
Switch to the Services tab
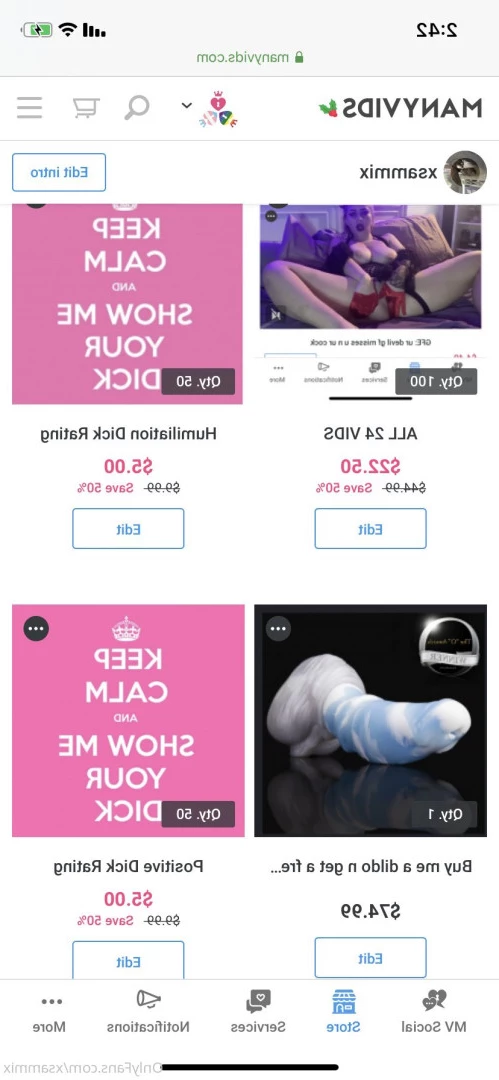(258, 1012)
